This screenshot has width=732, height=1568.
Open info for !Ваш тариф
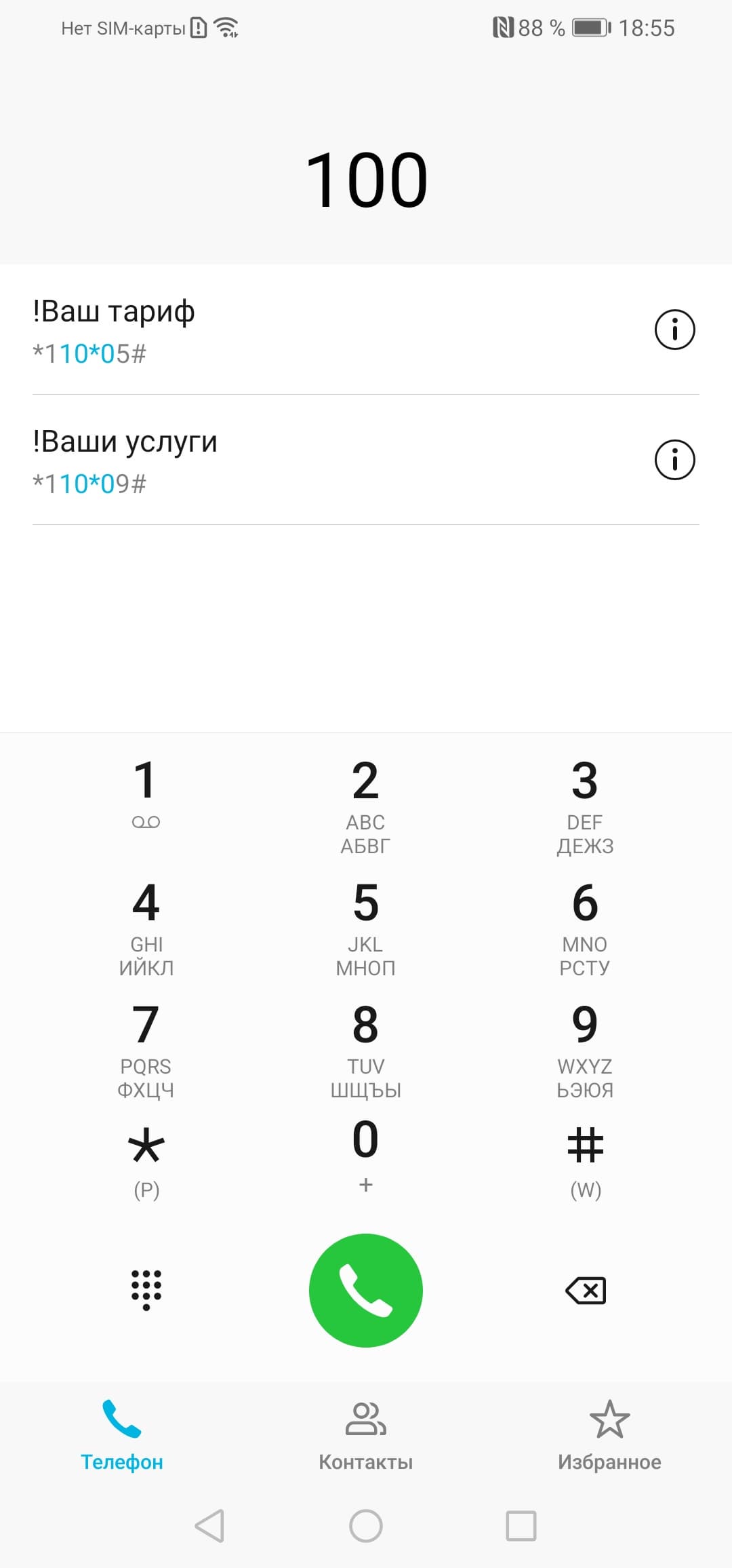coord(674,330)
